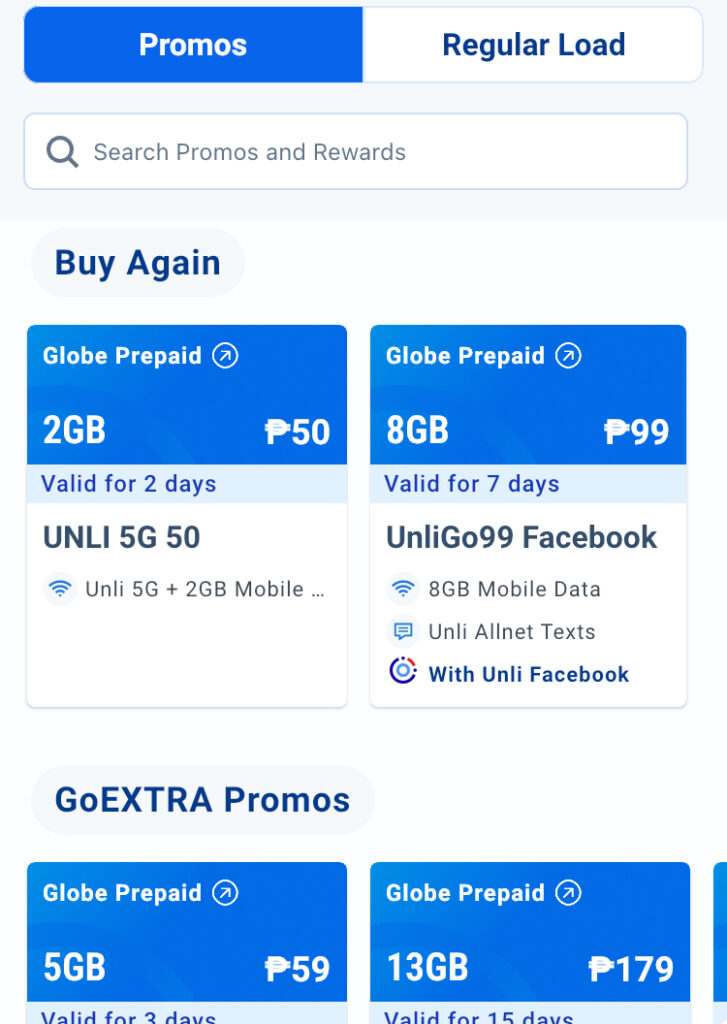Tap the arrow icon on the 2GB card
The image size is (727, 1024).
226,356
